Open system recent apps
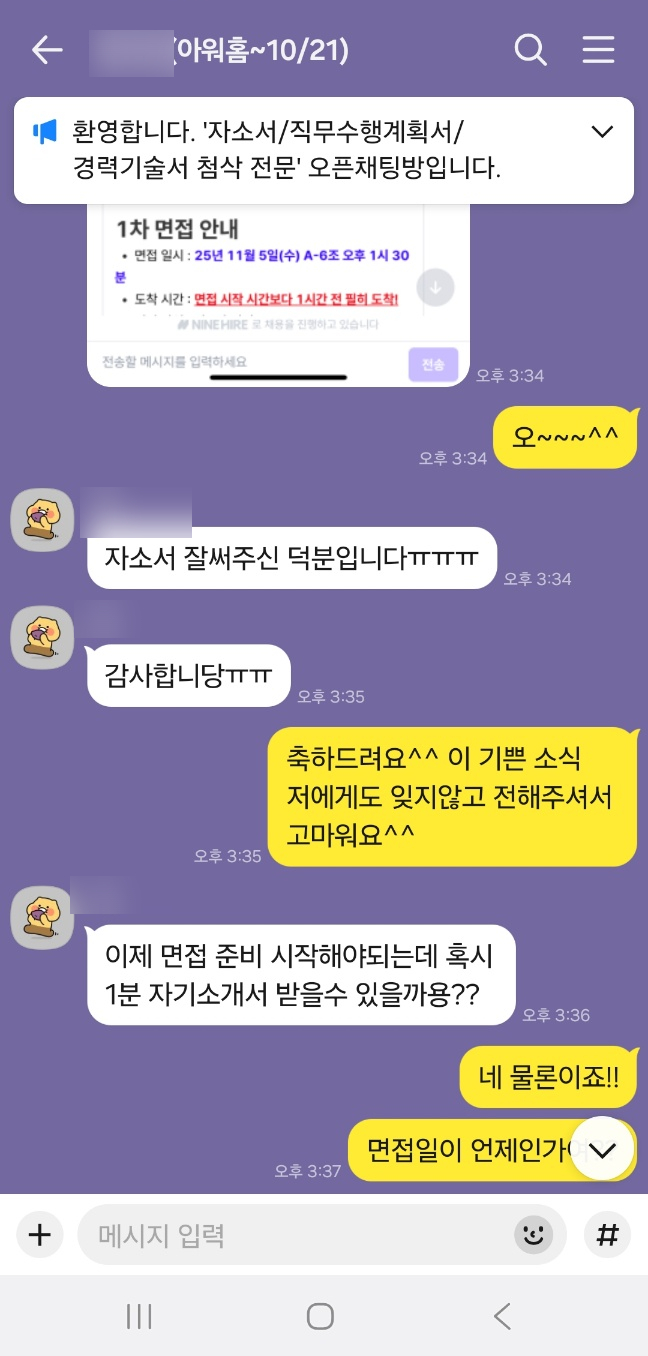The height and width of the screenshot is (1356, 648). 139,1316
